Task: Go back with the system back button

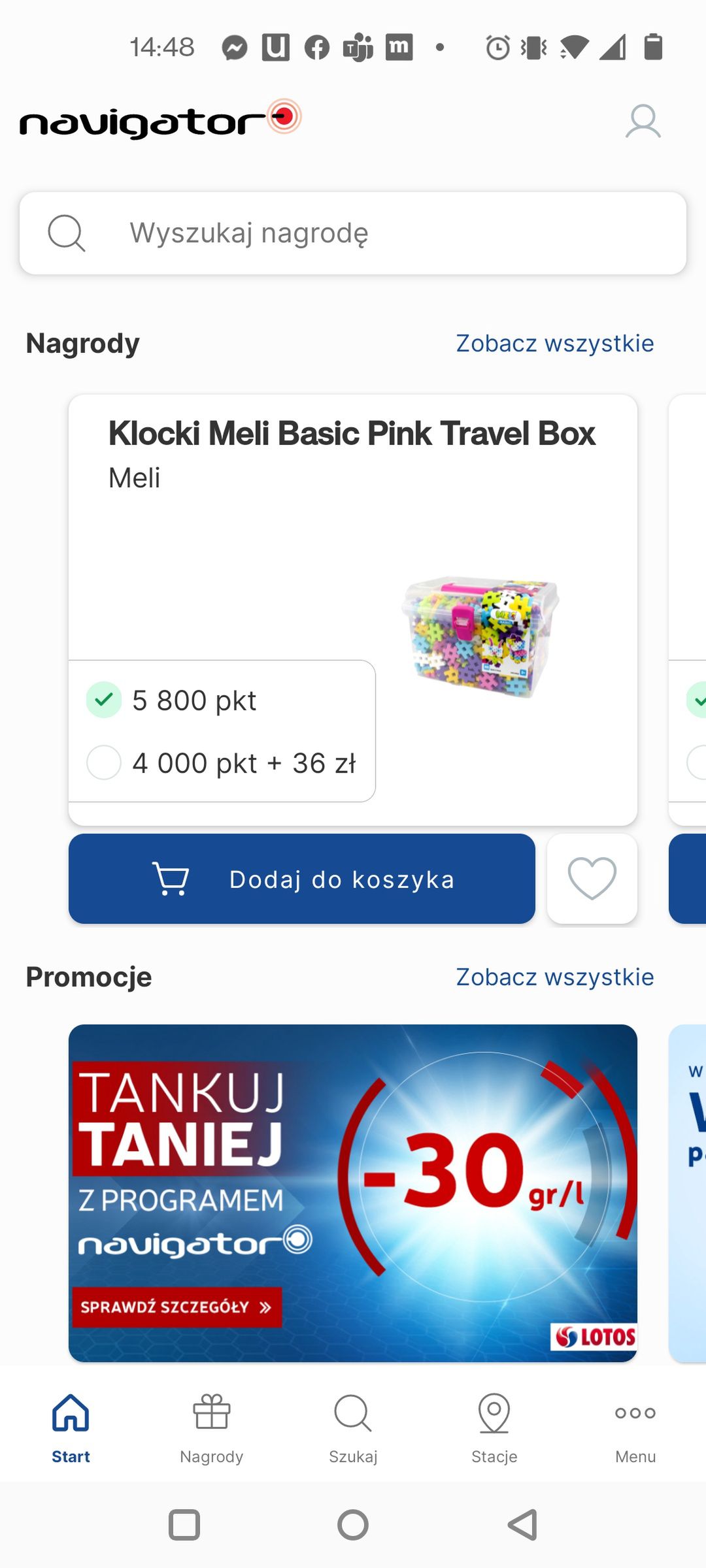Action: (x=523, y=1526)
